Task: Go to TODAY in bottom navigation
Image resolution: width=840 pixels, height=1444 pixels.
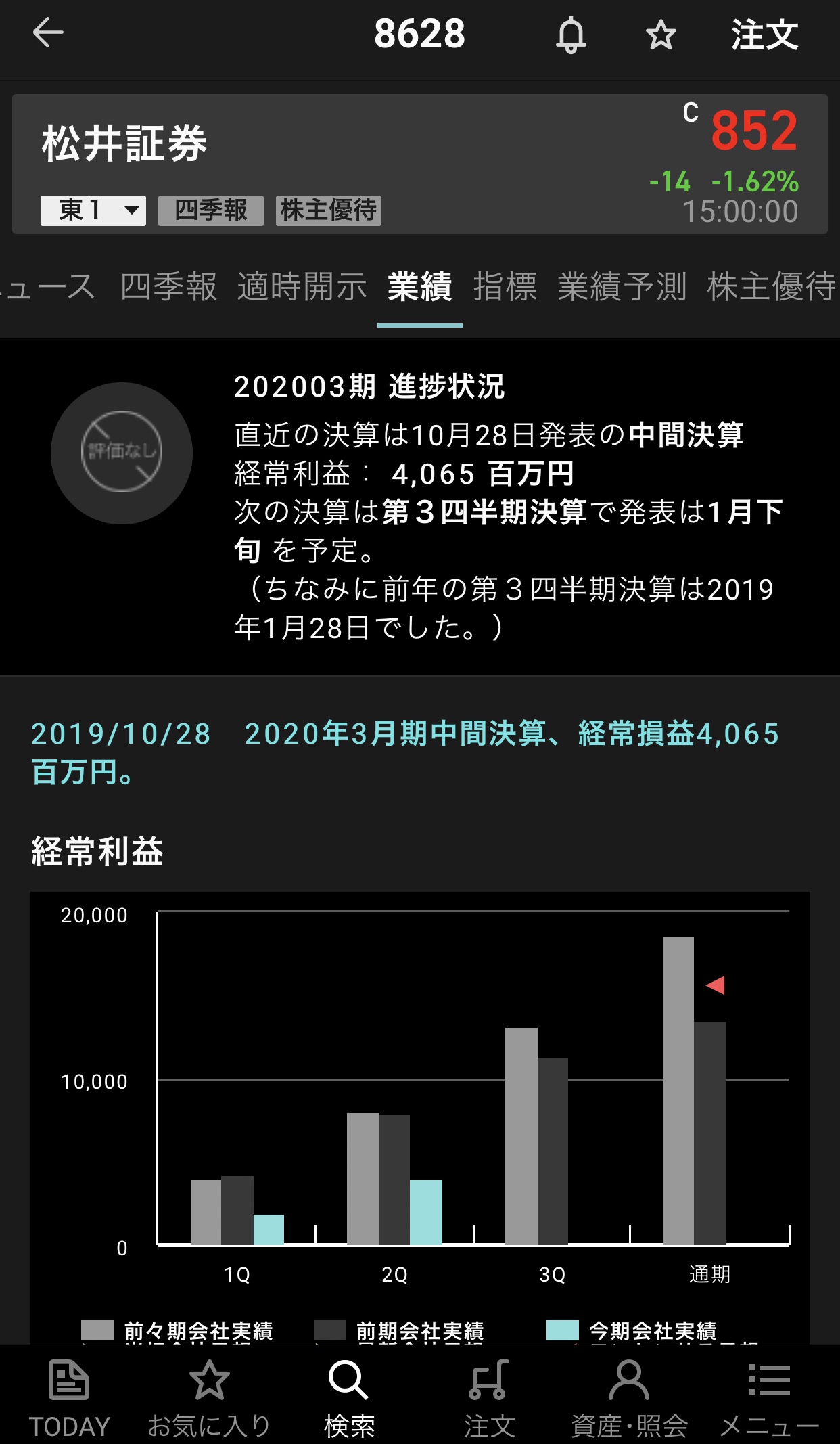Action: tap(69, 1398)
